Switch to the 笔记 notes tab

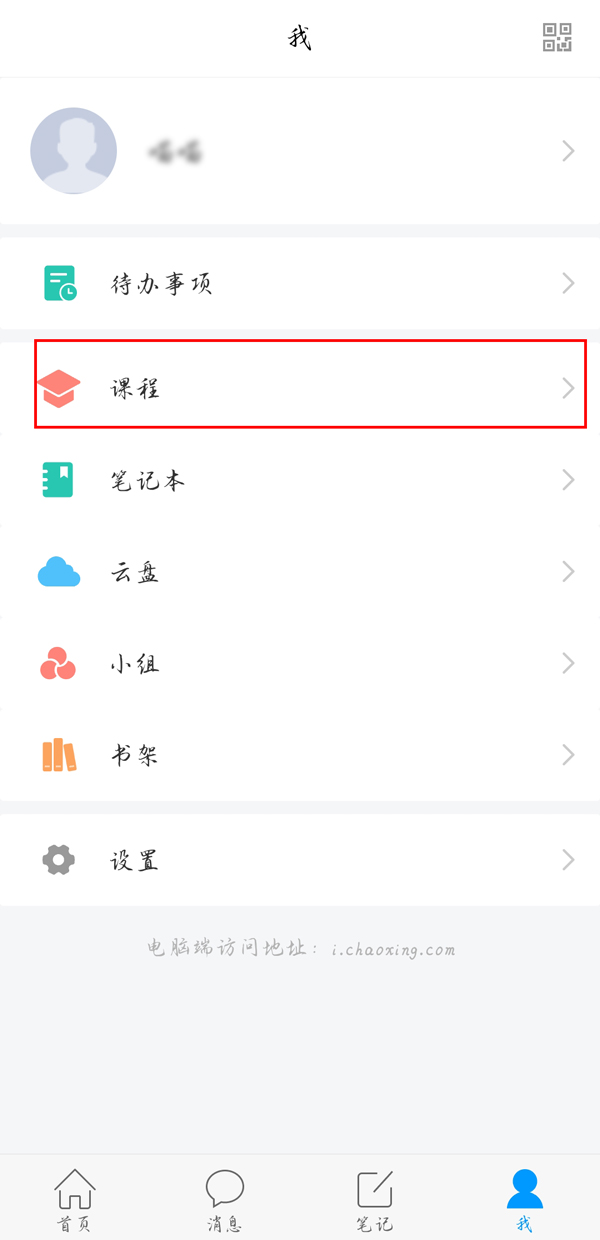point(375,1200)
